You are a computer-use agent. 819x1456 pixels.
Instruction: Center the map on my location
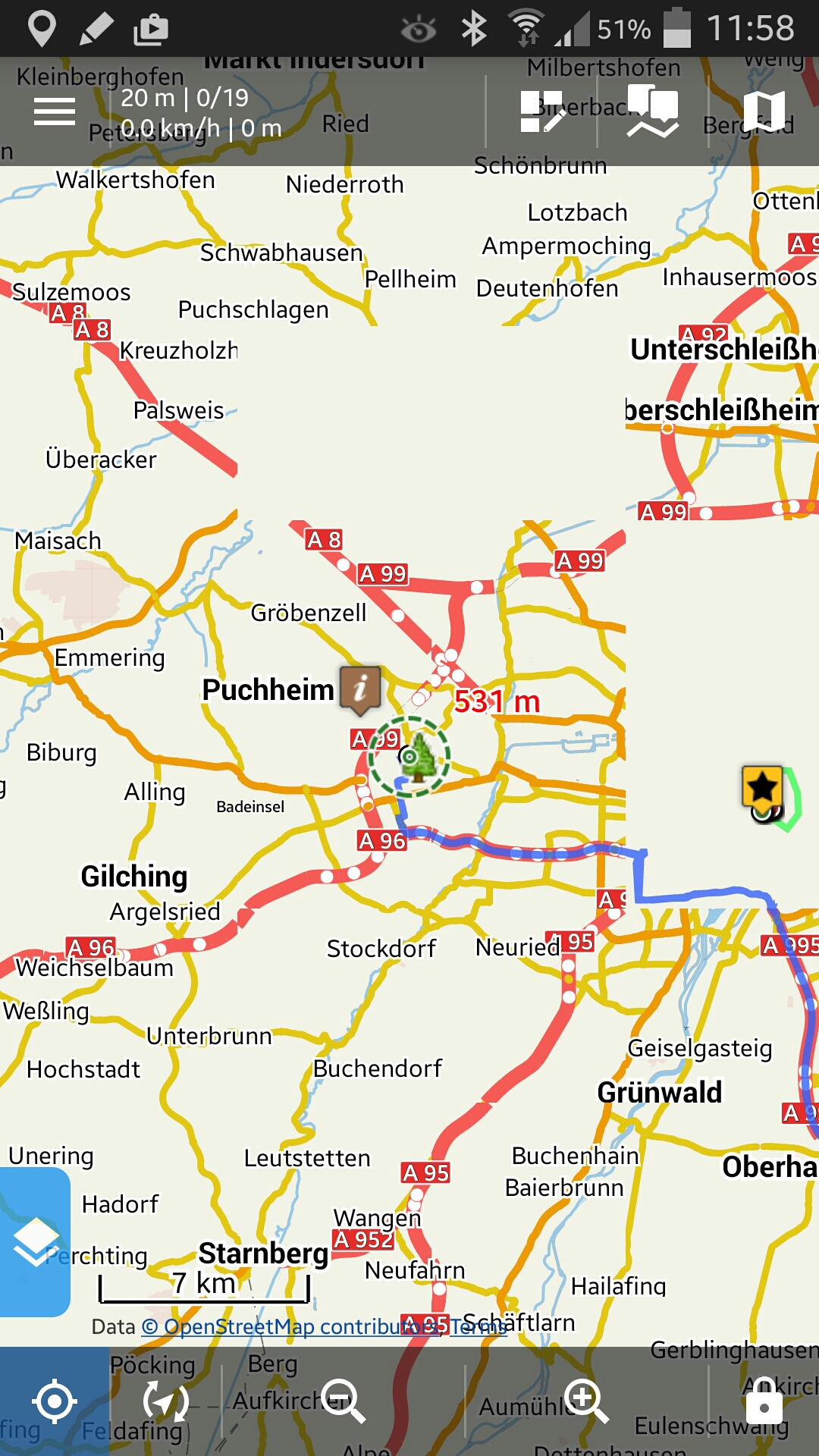click(55, 1401)
